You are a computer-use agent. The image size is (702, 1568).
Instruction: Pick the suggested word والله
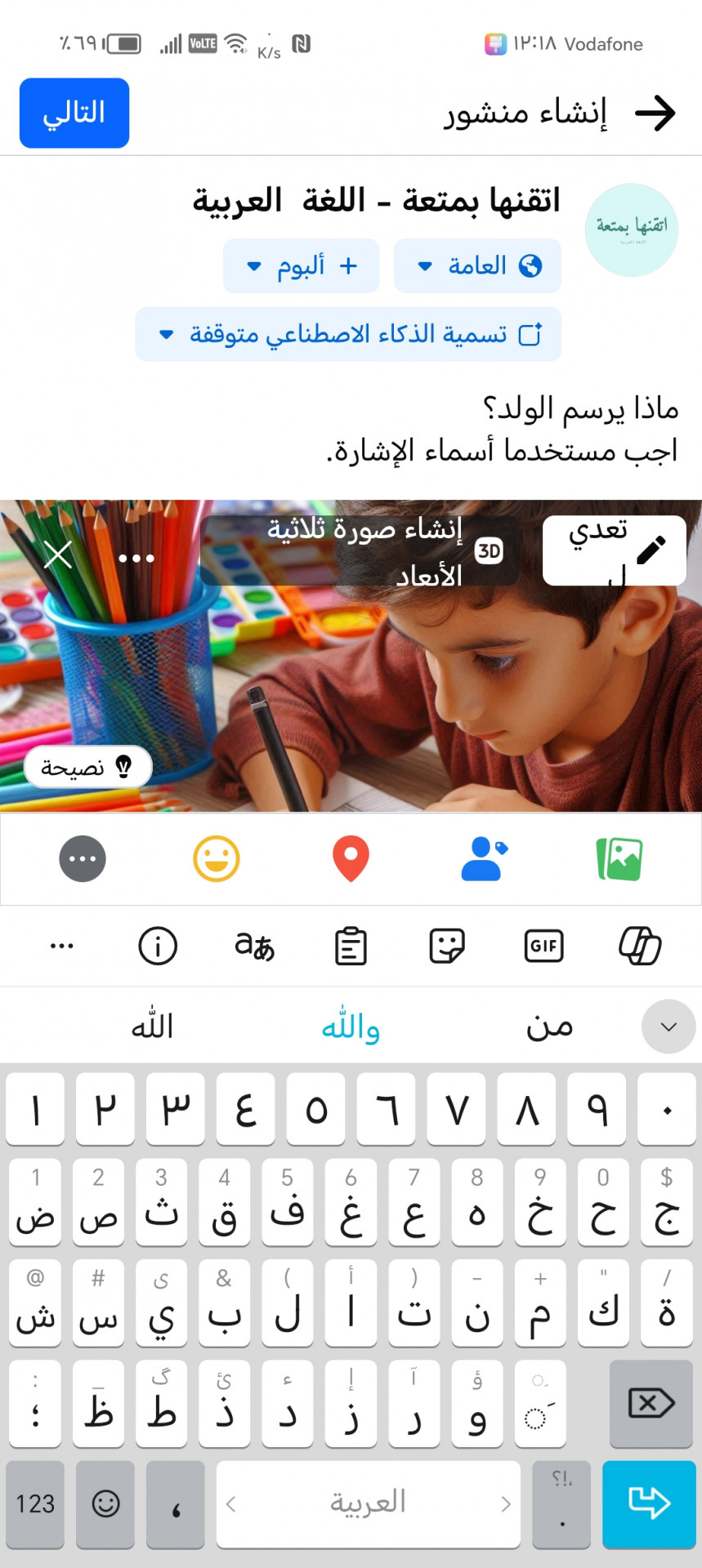click(x=351, y=1027)
